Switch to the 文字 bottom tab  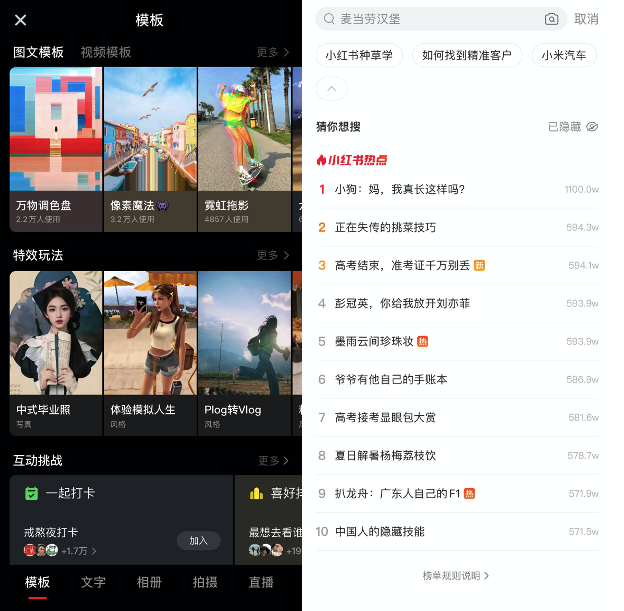[93, 582]
